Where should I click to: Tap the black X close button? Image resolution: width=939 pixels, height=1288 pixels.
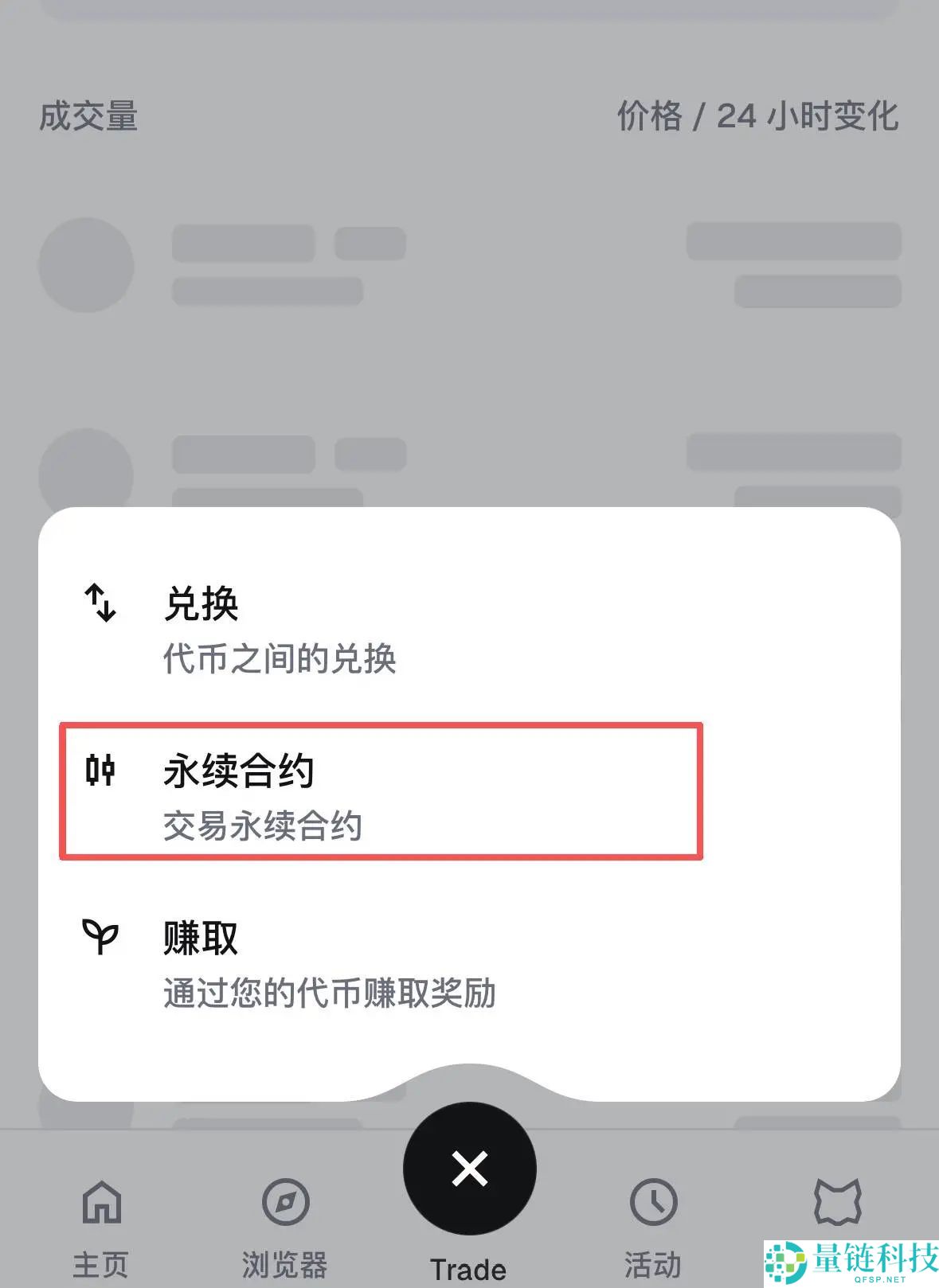[469, 1167]
